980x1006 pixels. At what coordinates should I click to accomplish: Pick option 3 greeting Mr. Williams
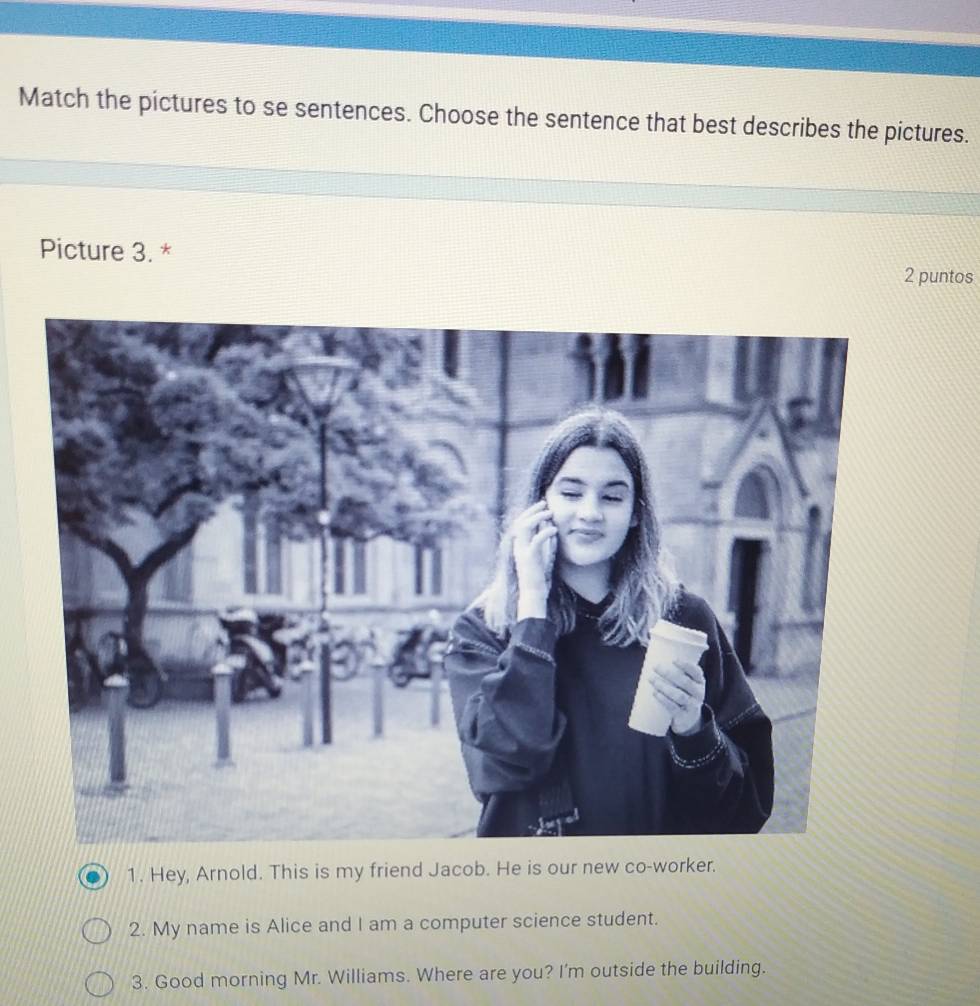(x=98, y=984)
